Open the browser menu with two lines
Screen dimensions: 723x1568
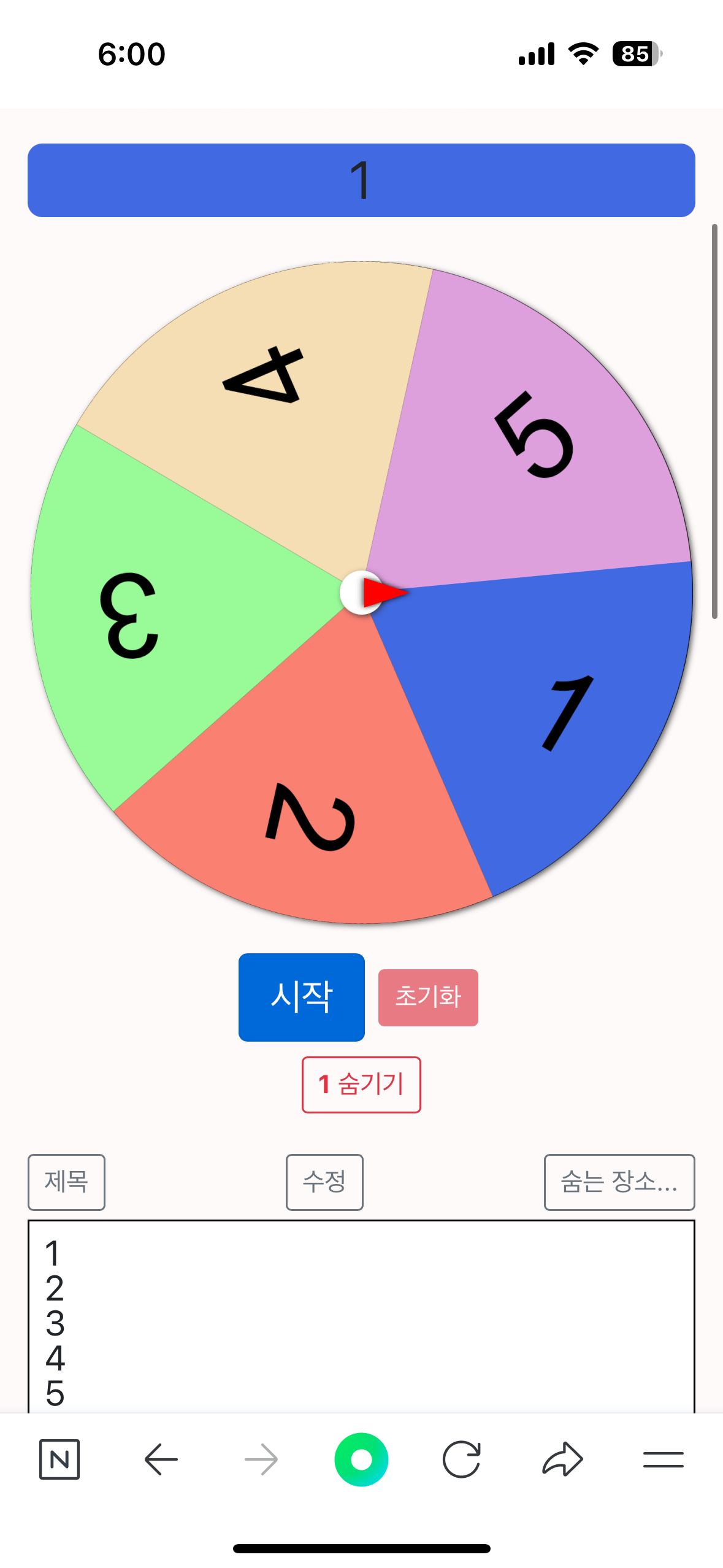[663, 1459]
